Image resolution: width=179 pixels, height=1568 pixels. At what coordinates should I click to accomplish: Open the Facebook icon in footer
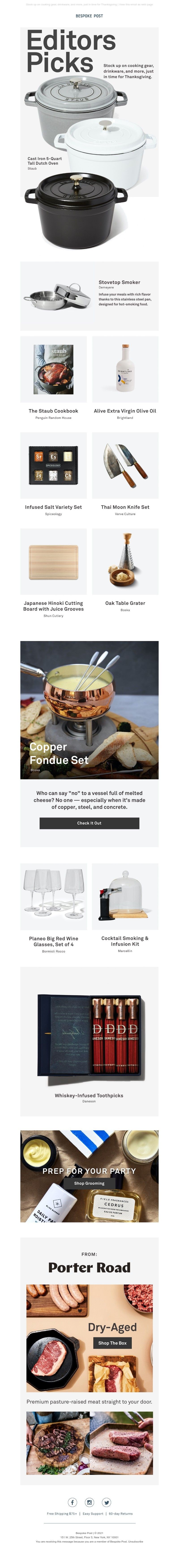72,1502
